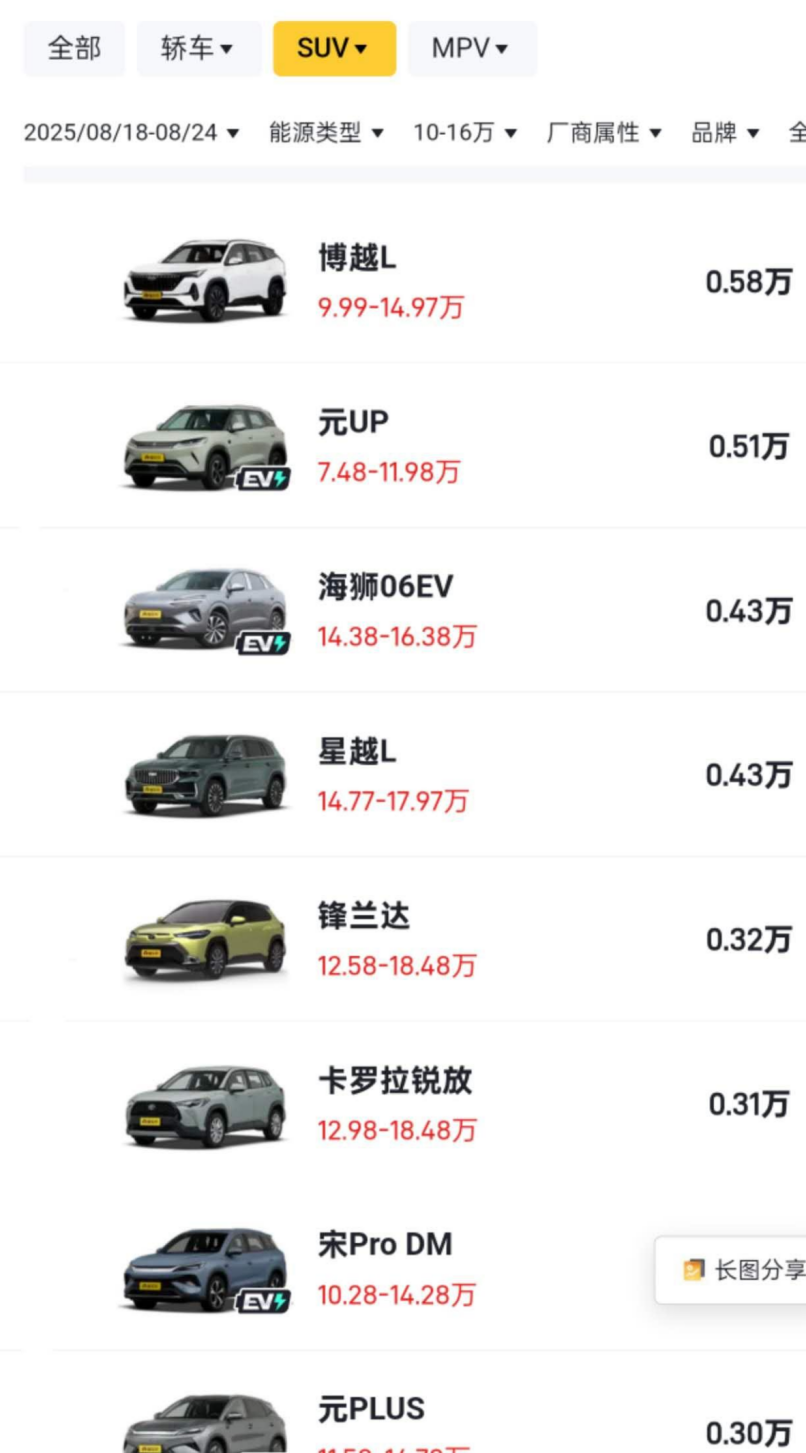Open the 星越L listing

point(403,775)
